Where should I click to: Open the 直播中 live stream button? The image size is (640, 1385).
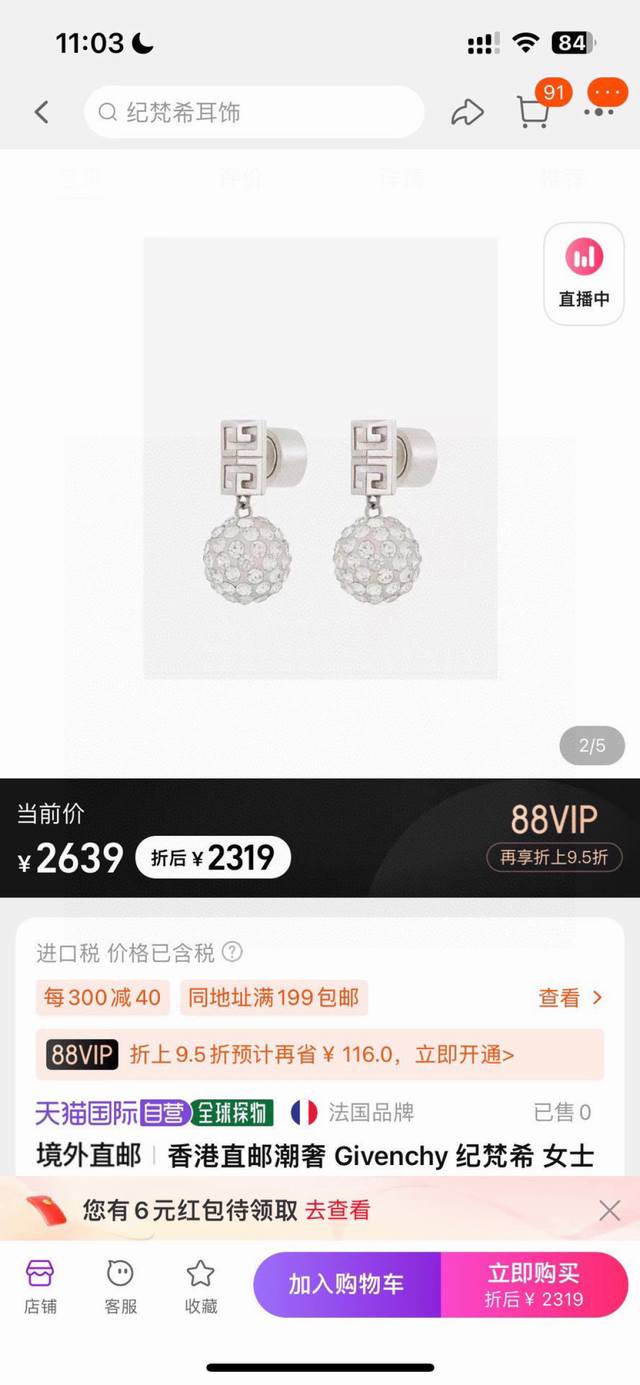point(584,273)
